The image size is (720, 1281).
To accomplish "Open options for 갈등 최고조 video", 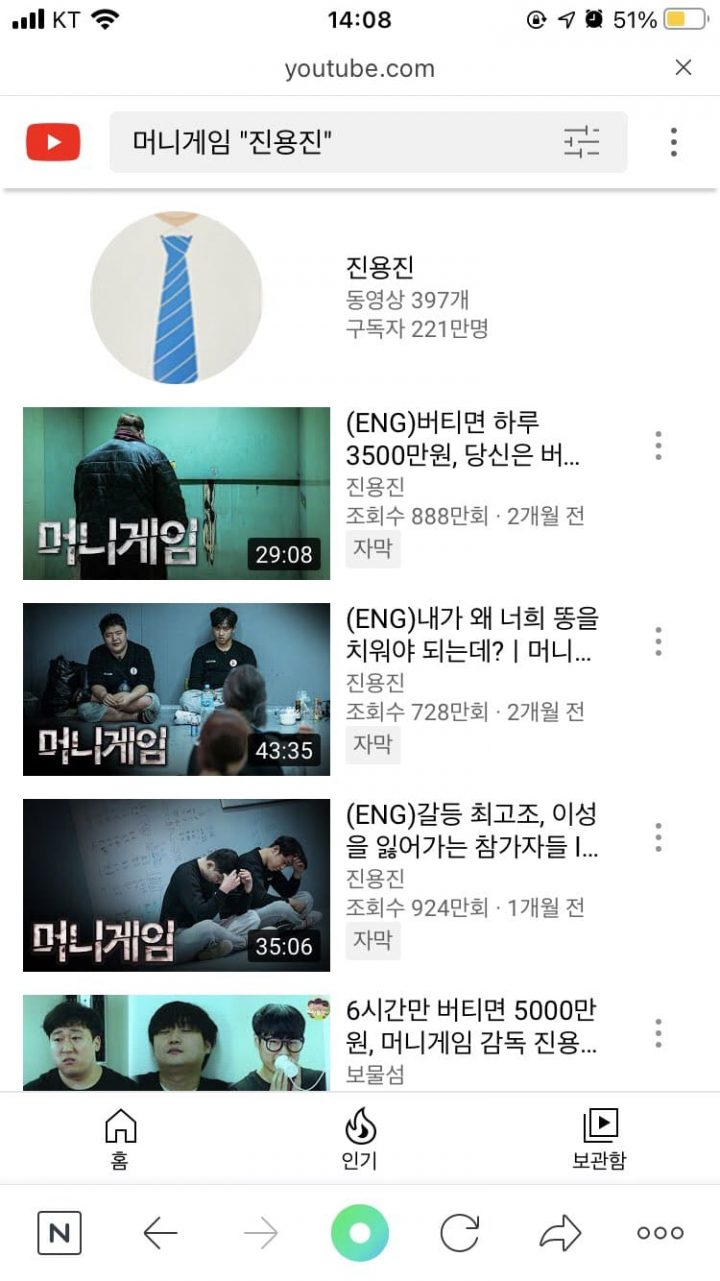I will (x=658, y=838).
